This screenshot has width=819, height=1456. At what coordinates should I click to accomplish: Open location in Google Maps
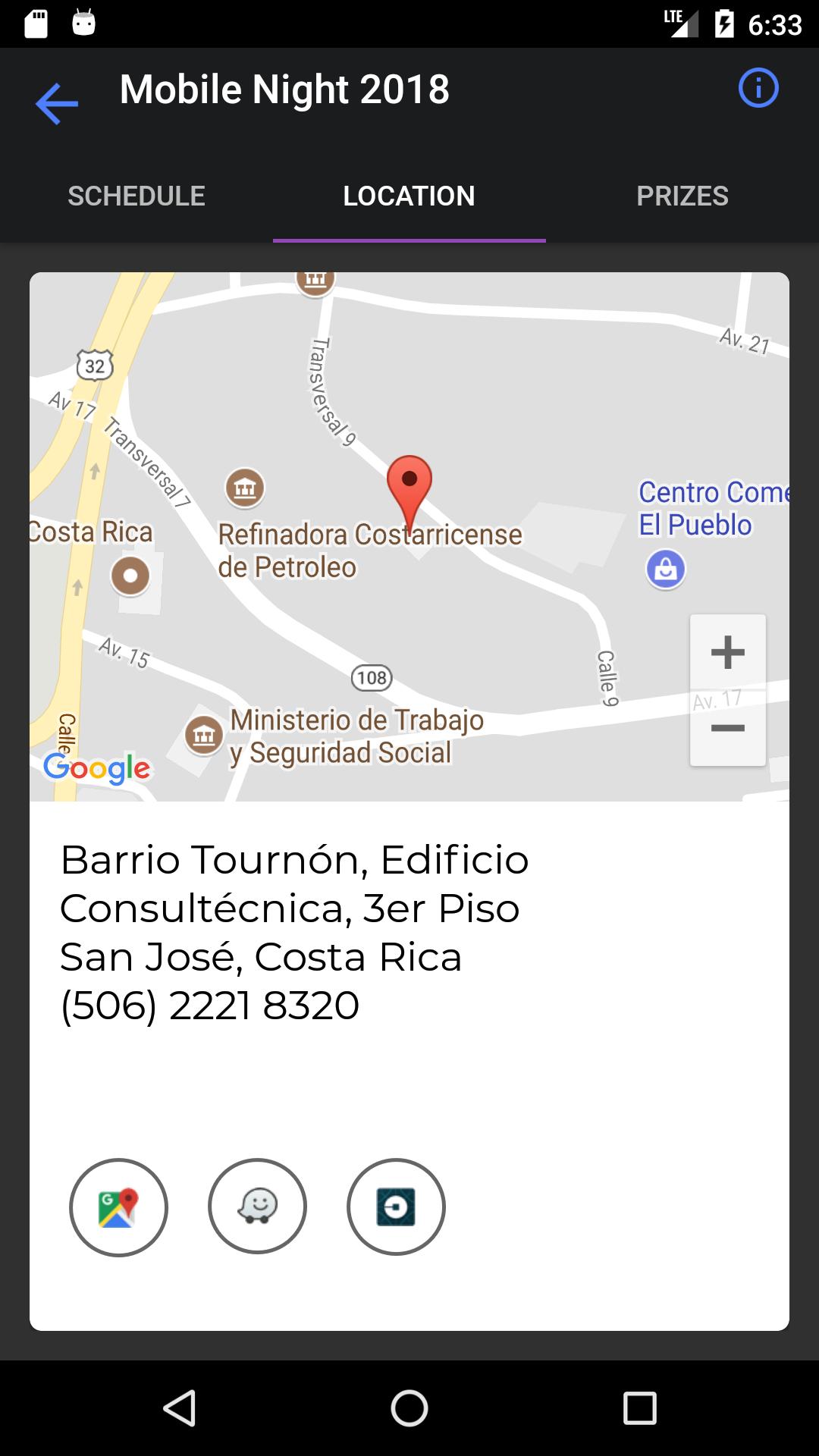(118, 1207)
